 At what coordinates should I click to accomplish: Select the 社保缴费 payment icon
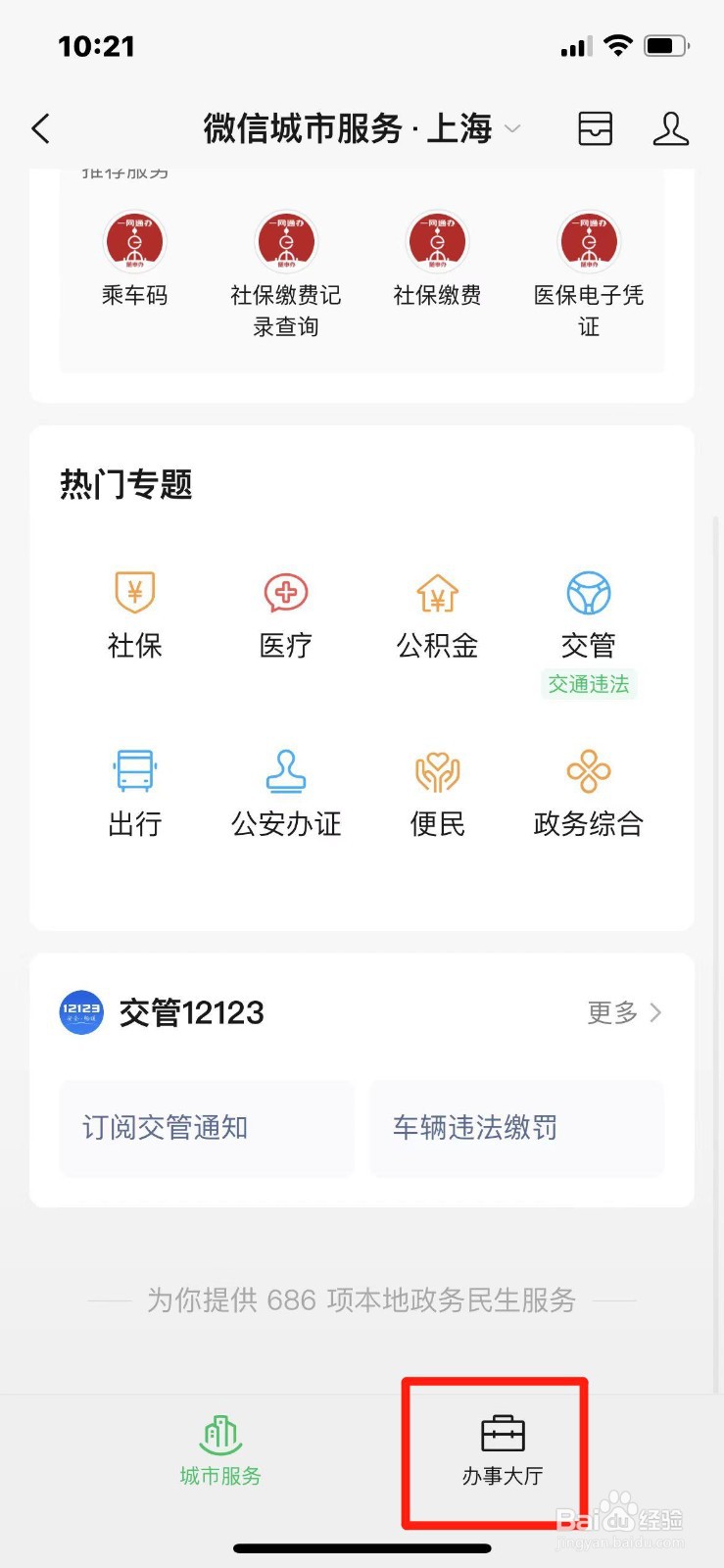[x=437, y=257]
